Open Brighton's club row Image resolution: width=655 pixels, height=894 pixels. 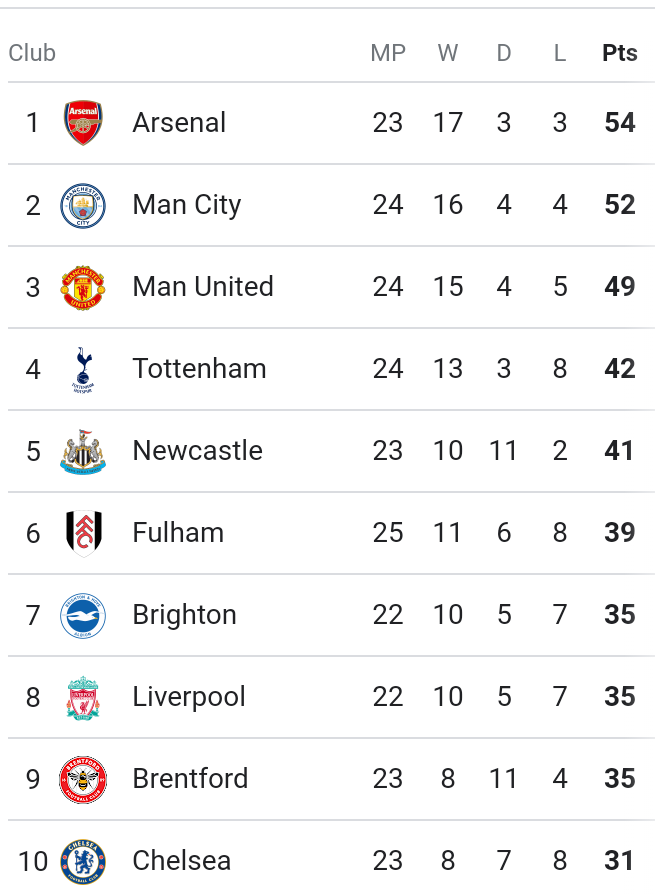point(185,615)
